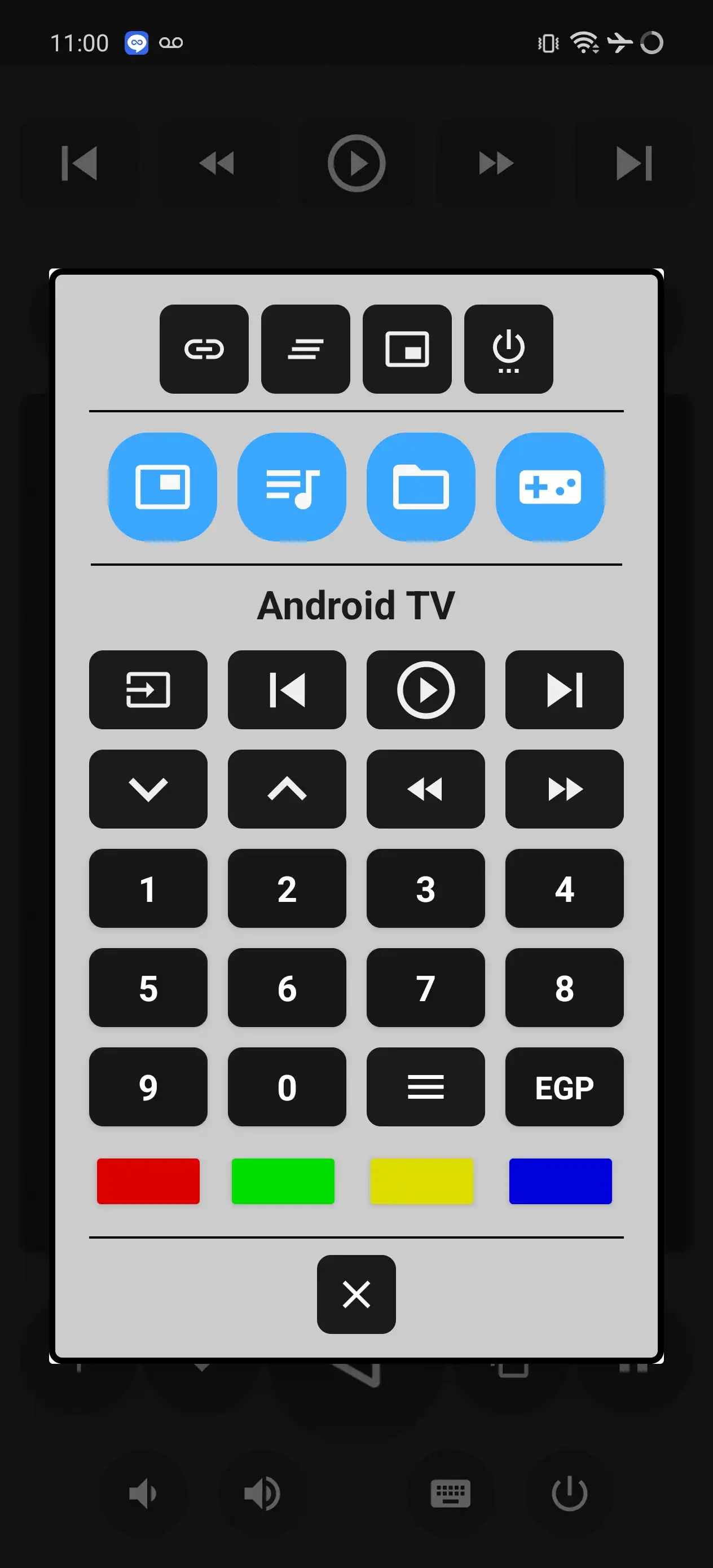Fast forward using the panel's forward button

(x=565, y=789)
